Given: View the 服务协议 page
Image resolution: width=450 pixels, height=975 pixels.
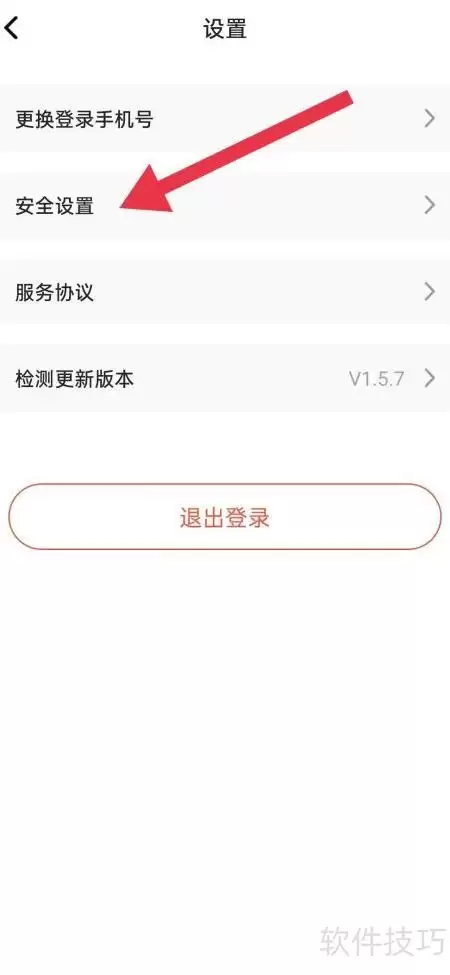Looking at the screenshot, I should [225, 292].
